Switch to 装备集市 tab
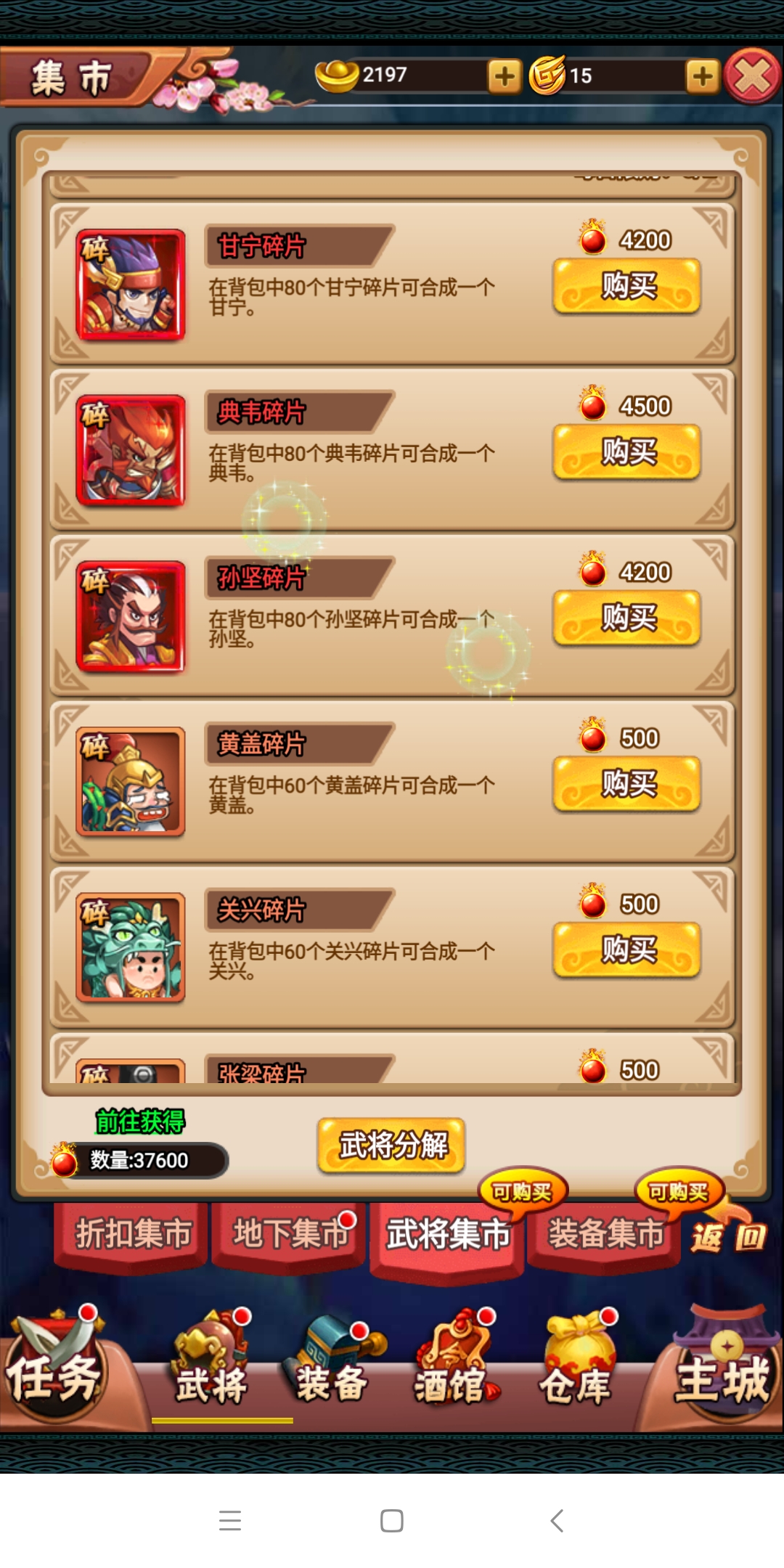784x1568 pixels. pyautogui.click(x=605, y=1234)
